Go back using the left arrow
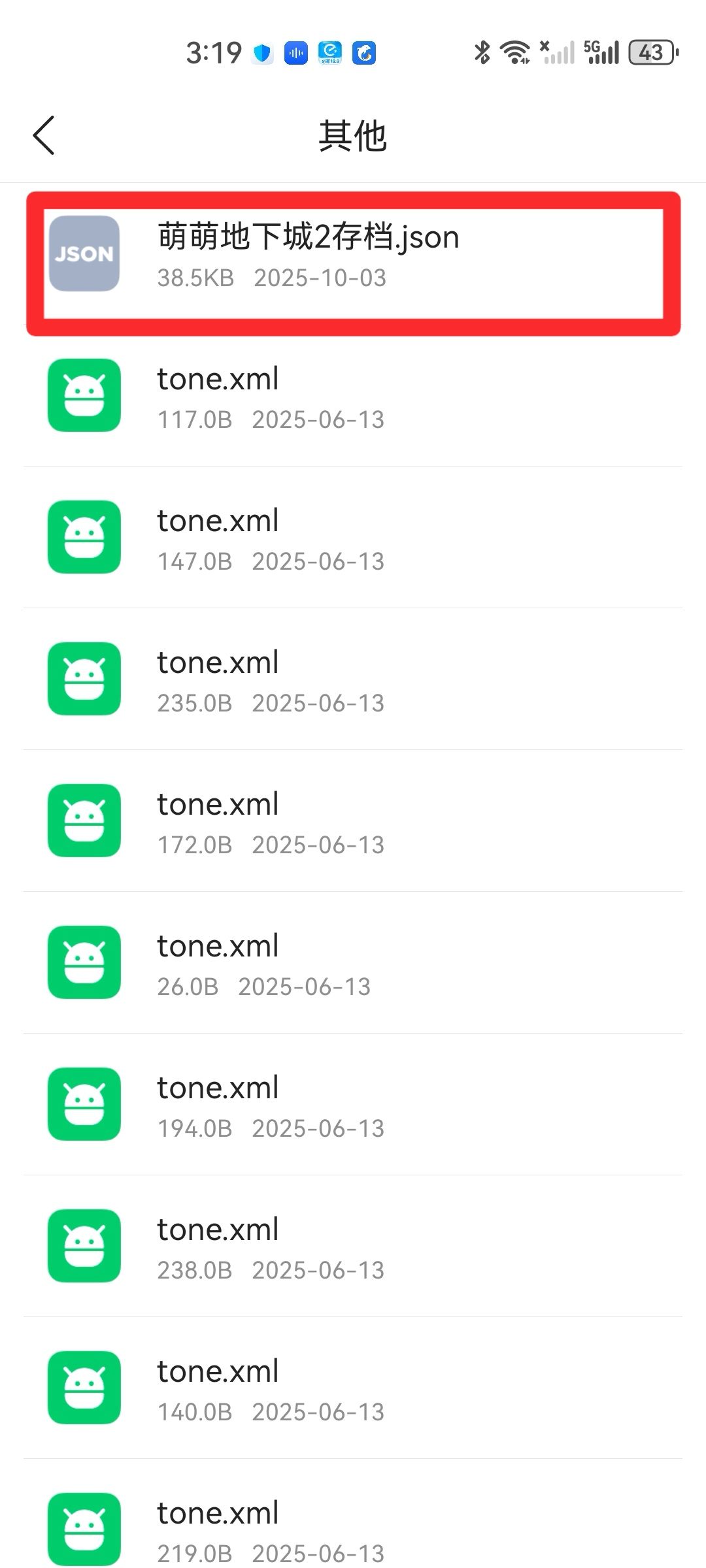 tap(43, 135)
